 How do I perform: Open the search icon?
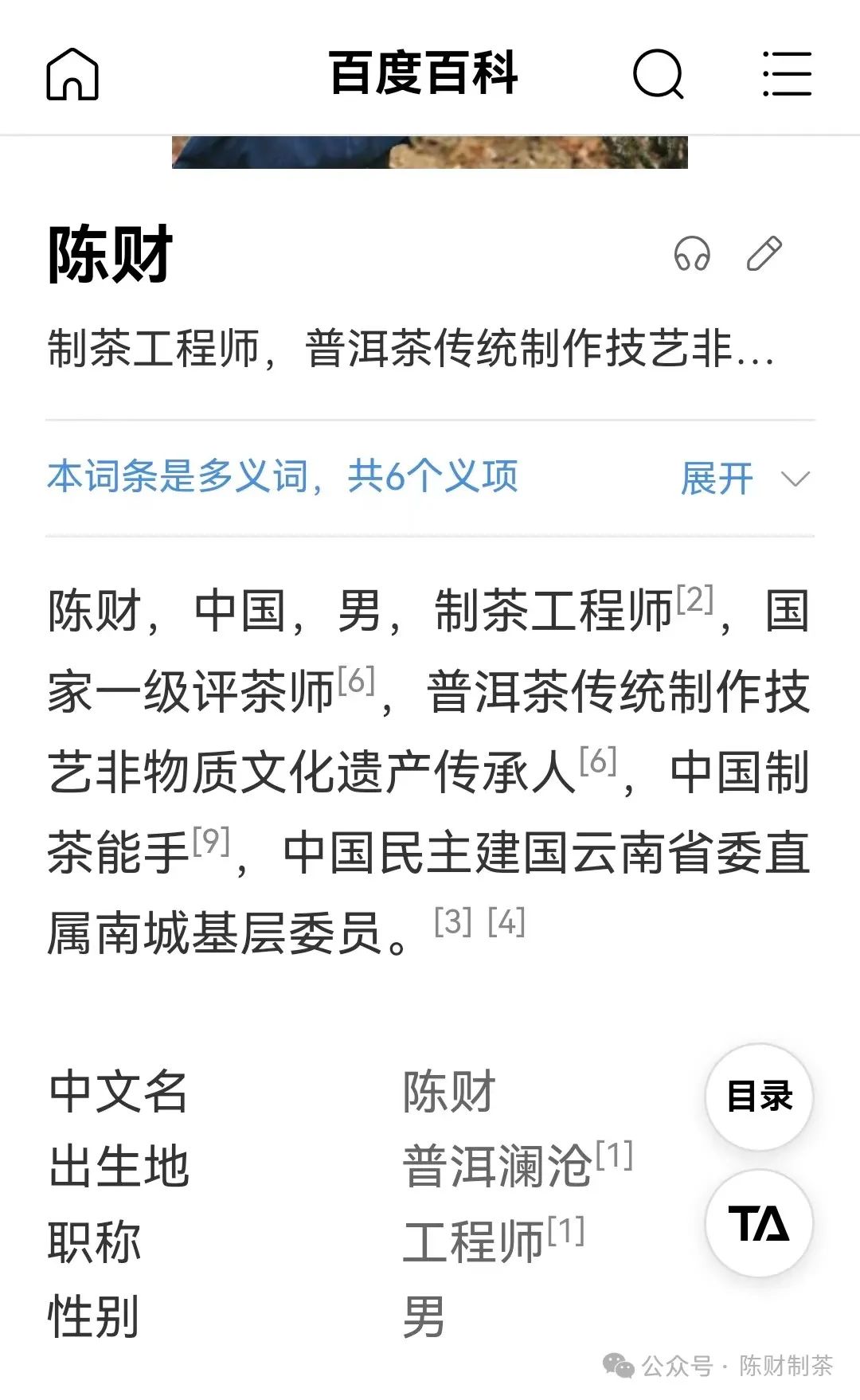pos(658,74)
